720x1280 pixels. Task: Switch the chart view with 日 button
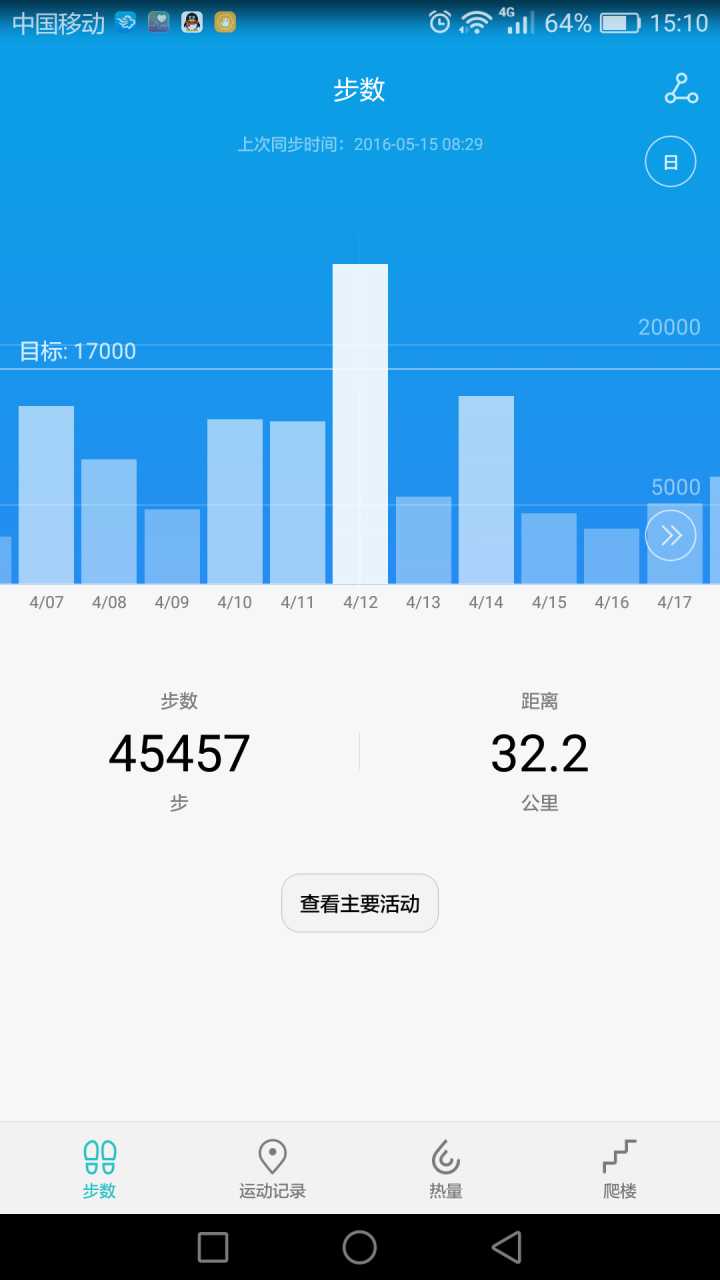click(670, 162)
